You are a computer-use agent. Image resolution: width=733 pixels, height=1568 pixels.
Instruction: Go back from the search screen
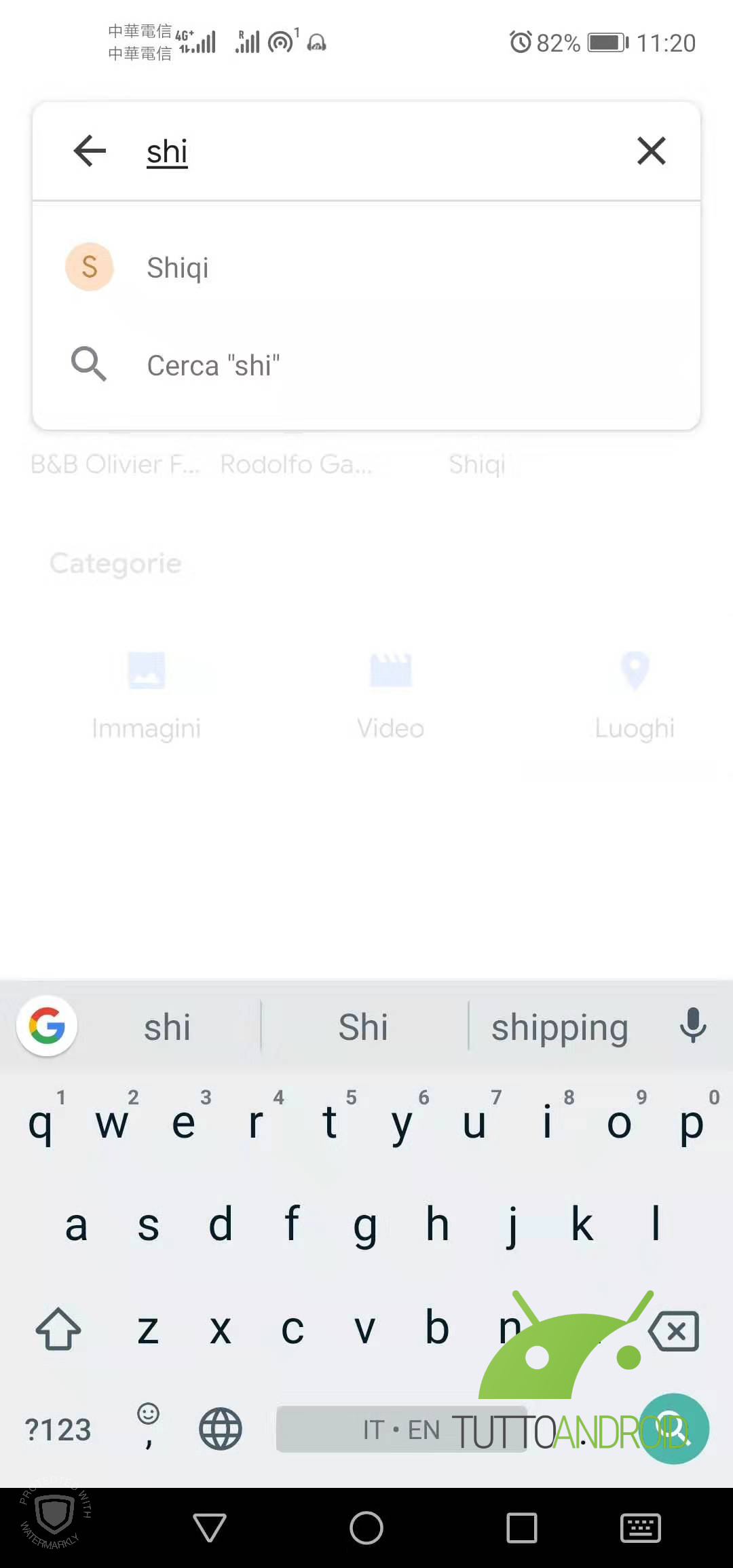(90, 151)
